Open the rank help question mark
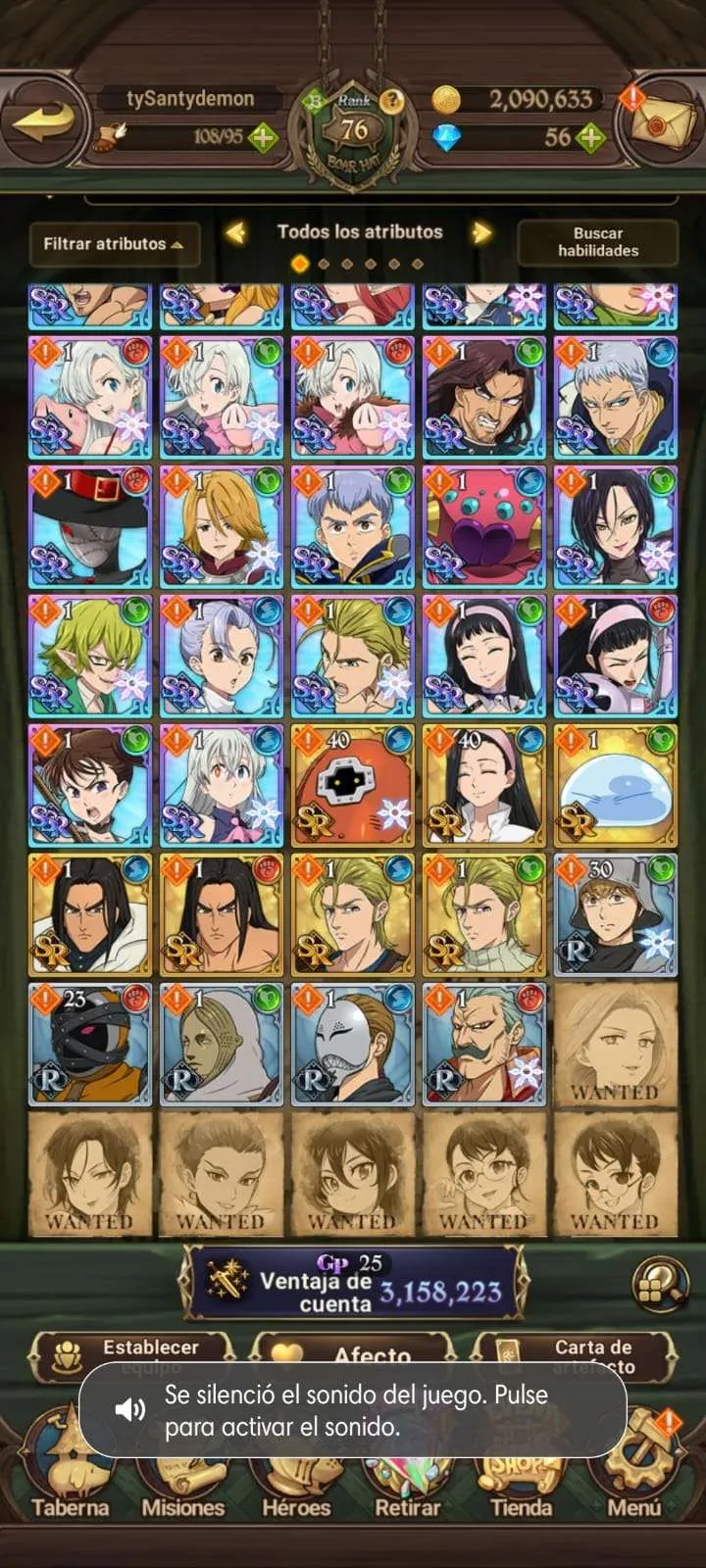The image size is (706, 1568). tap(391, 99)
